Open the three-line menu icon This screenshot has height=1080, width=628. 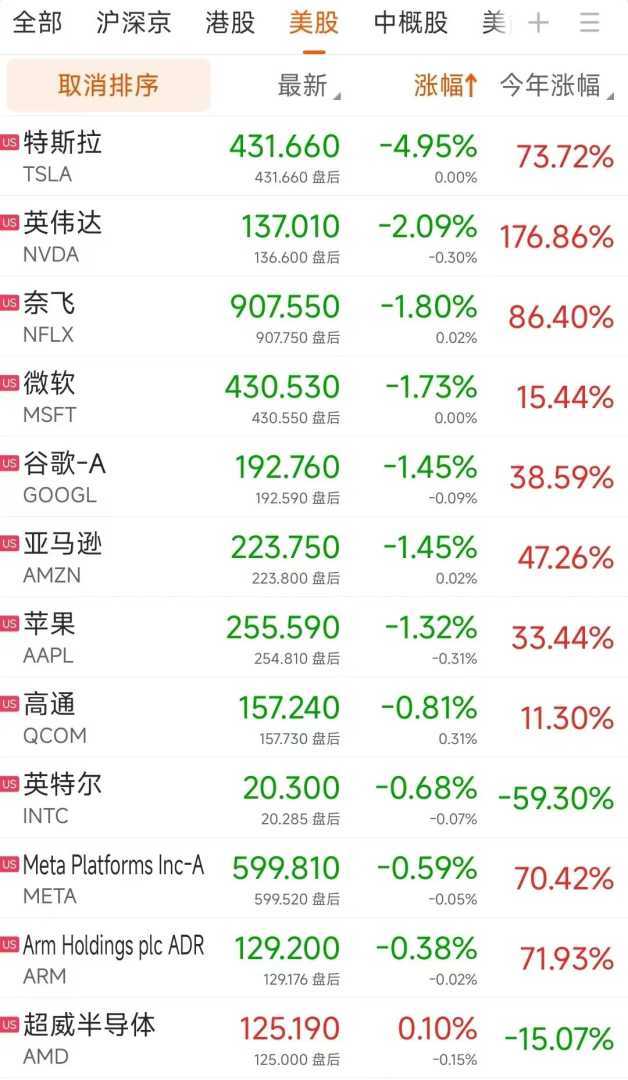(x=590, y=23)
